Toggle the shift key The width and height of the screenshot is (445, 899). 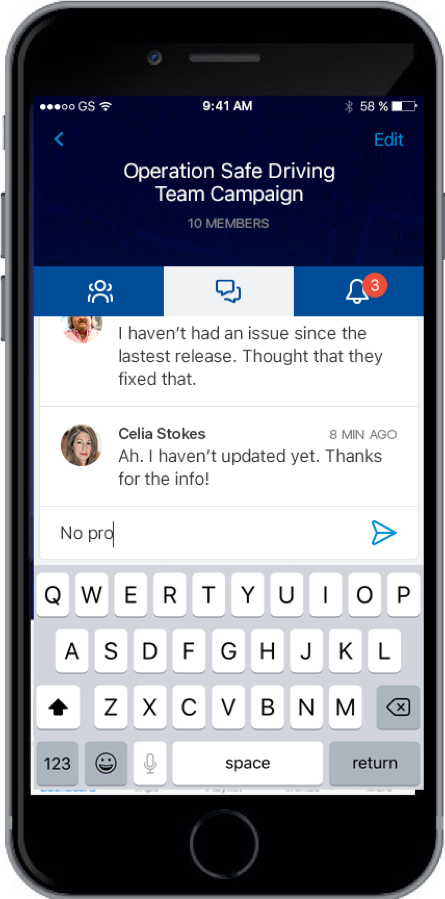[x=58, y=708]
